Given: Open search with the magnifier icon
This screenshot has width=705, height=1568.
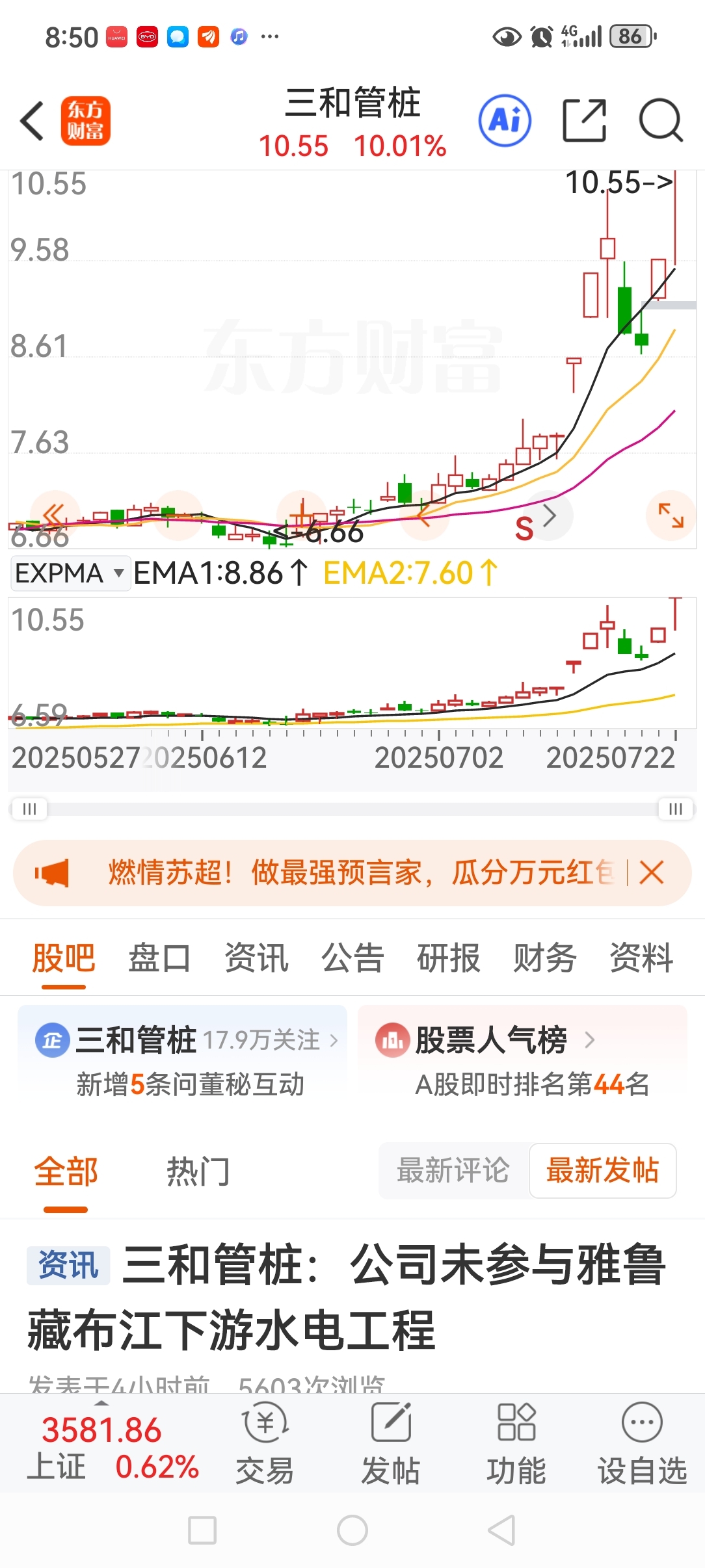Looking at the screenshot, I should pyautogui.click(x=660, y=120).
